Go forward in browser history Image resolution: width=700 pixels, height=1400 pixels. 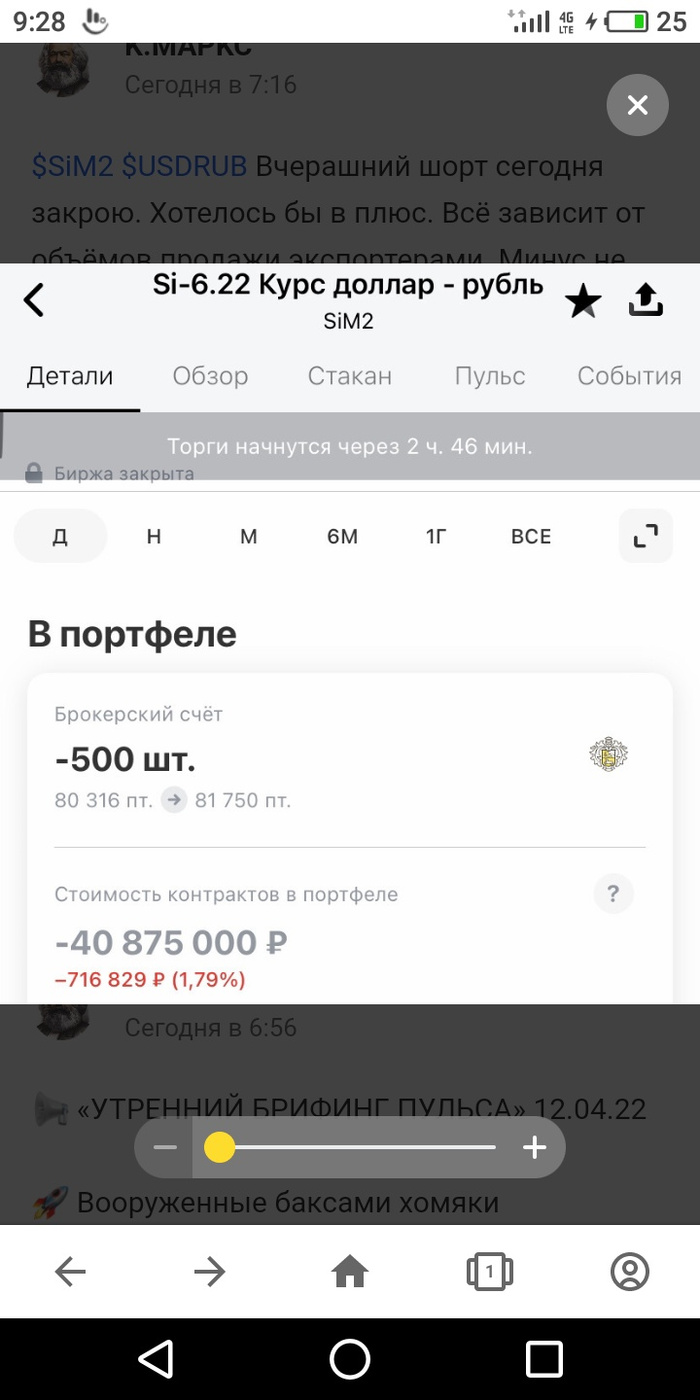click(210, 1272)
